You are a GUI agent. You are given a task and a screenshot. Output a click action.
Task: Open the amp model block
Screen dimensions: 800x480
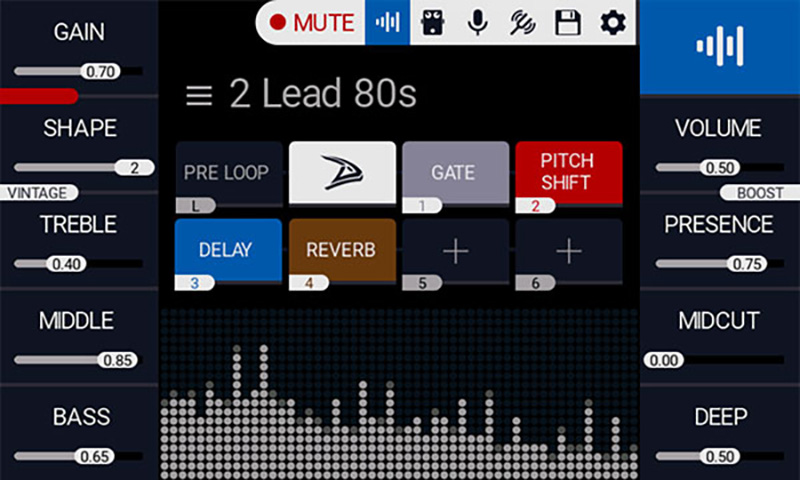pyautogui.click(x=341, y=173)
